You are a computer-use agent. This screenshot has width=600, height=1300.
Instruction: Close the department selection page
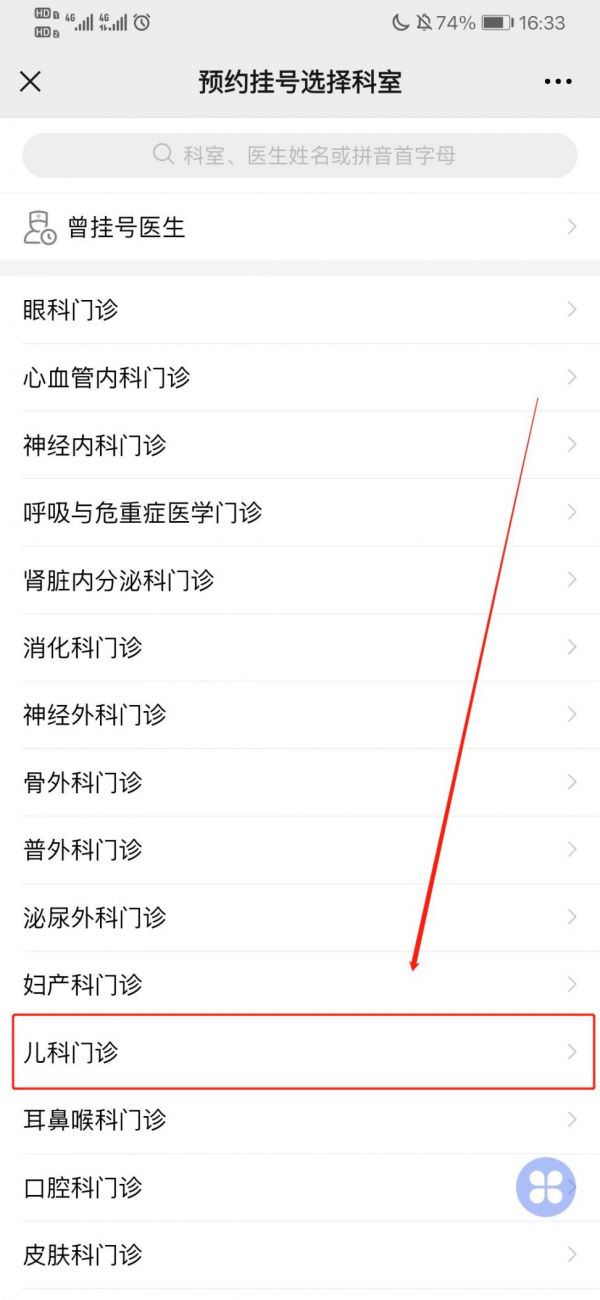pyautogui.click(x=31, y=82)
